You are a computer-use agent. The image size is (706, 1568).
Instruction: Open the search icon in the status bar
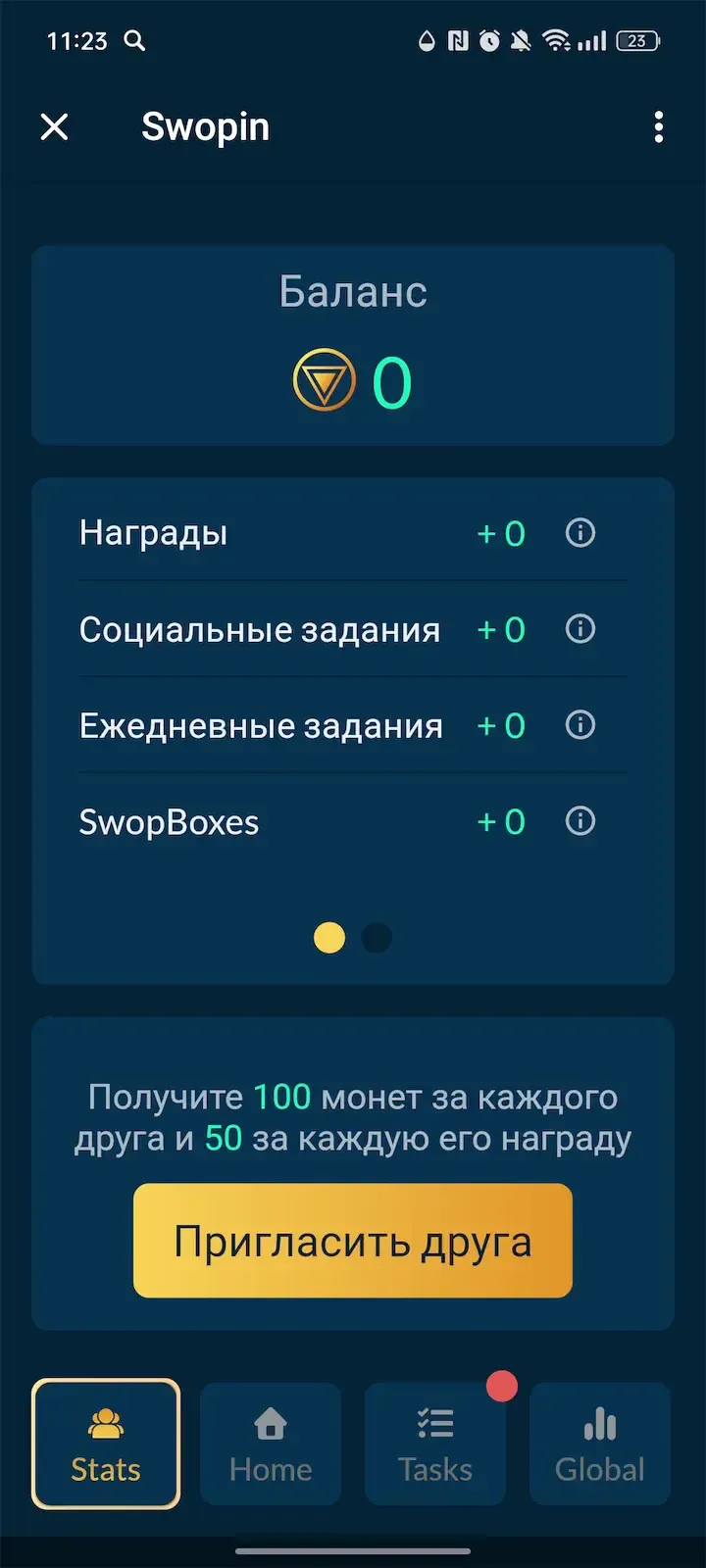(x=134, y=41)
